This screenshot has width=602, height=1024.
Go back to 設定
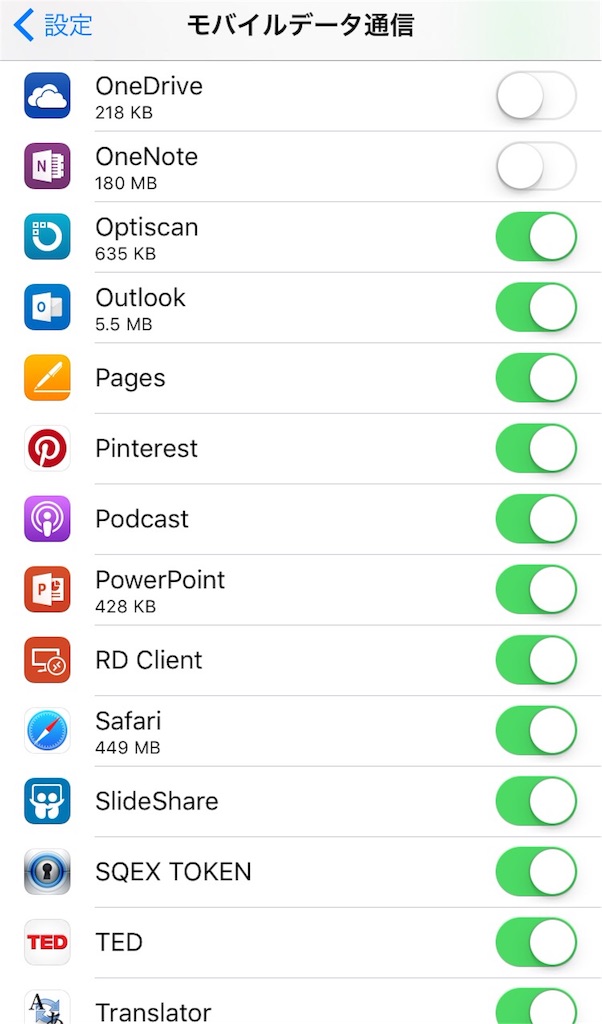(54, 25)
